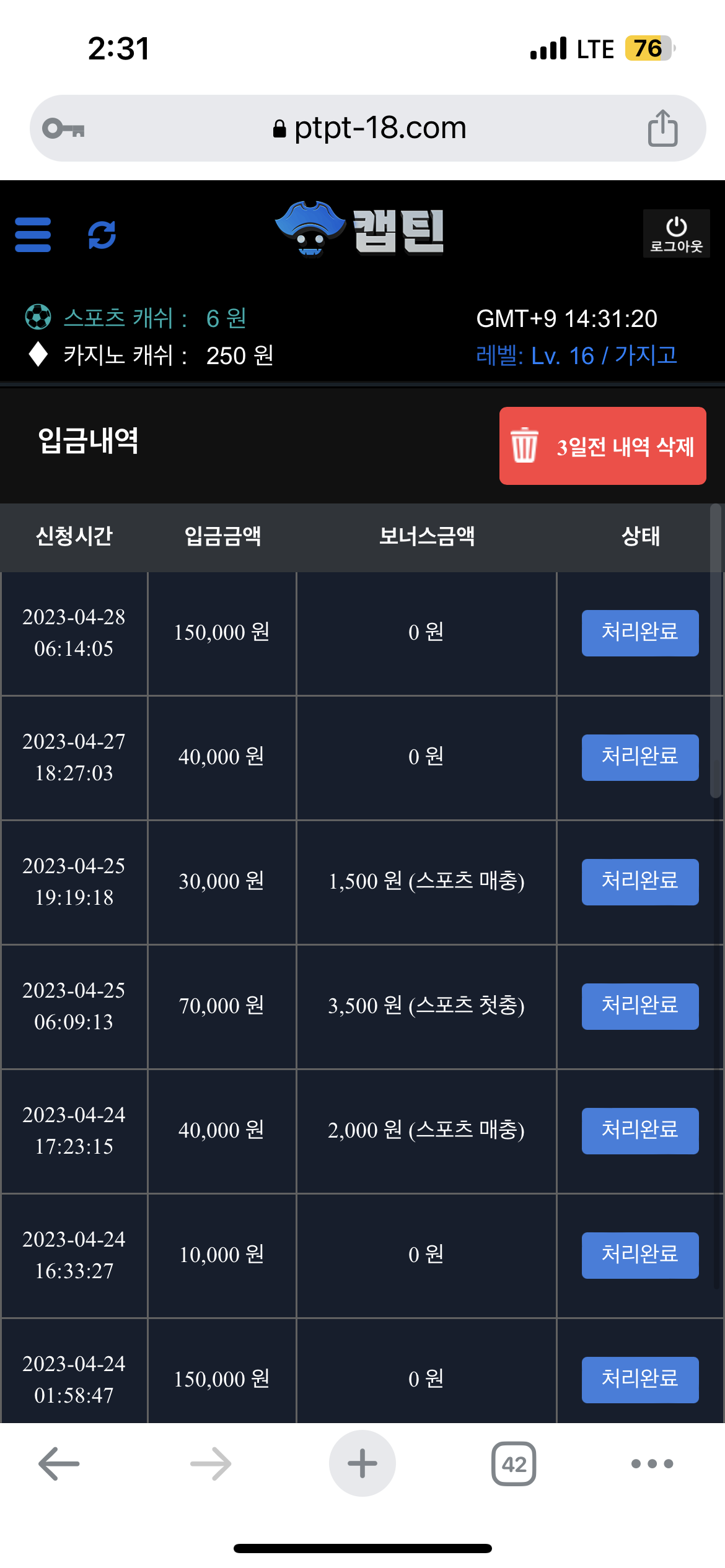Open the password key icon in address bar
This screenshot has width=725, height=1568.
63,128
